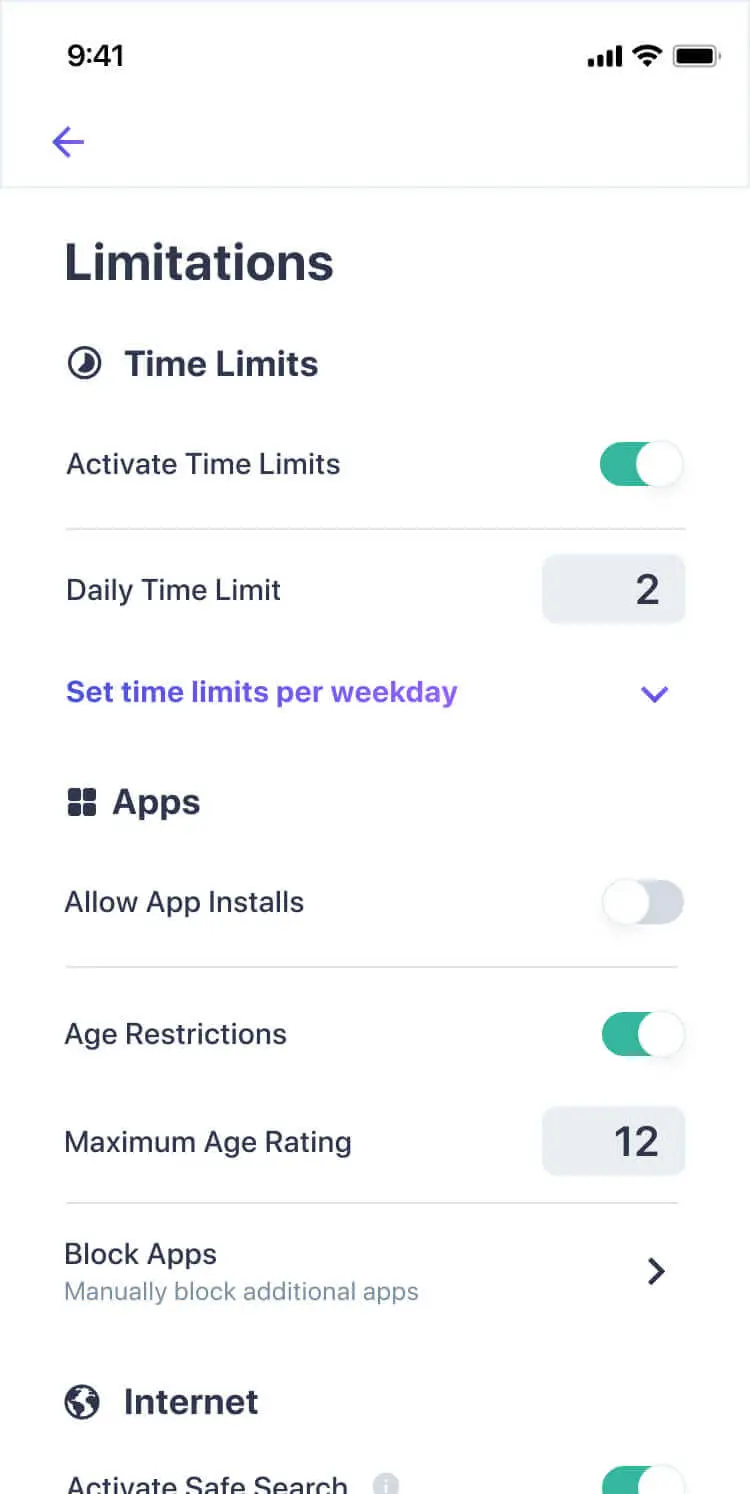750x1494 pixels.
Task: Enable Allow App Installs
Action: tap(642, 903)
